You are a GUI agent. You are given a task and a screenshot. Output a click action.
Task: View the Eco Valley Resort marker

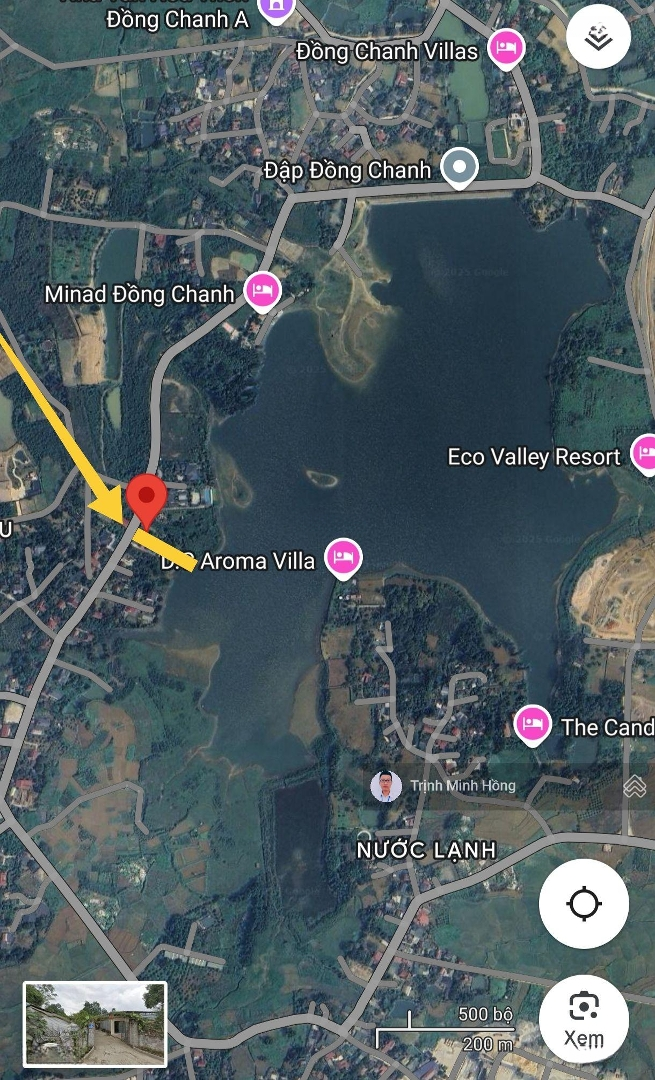(643, 454)
